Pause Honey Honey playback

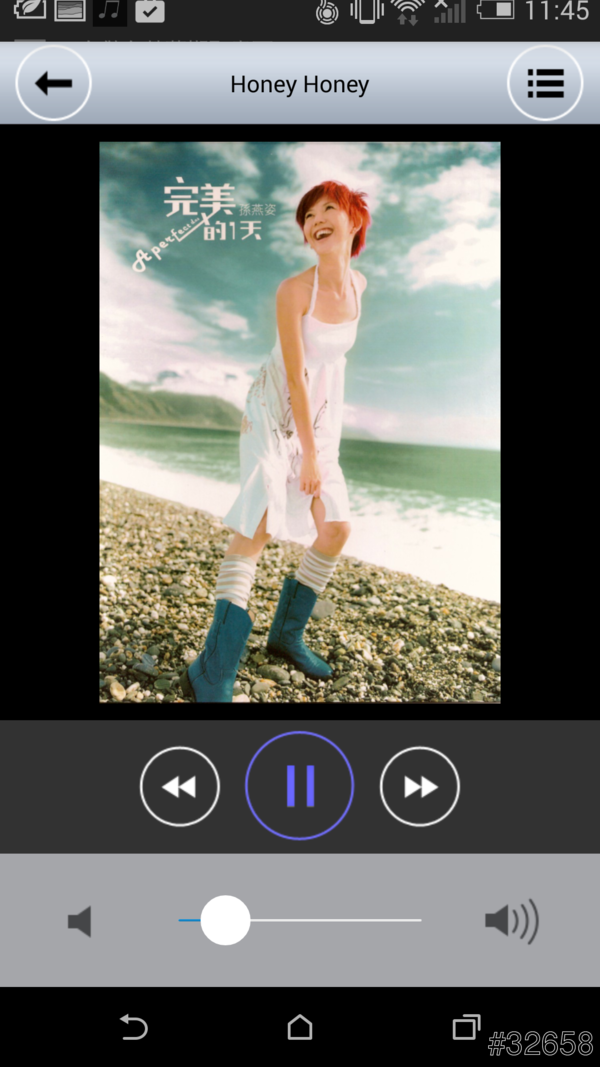tap(300, 786)
